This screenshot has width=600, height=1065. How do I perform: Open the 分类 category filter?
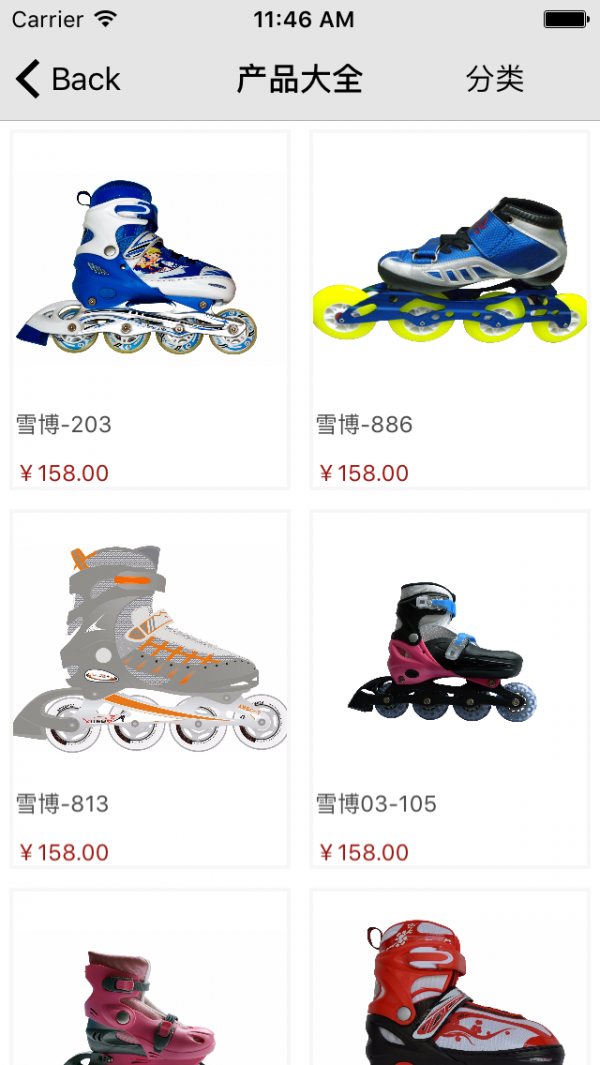click(494, 79)
